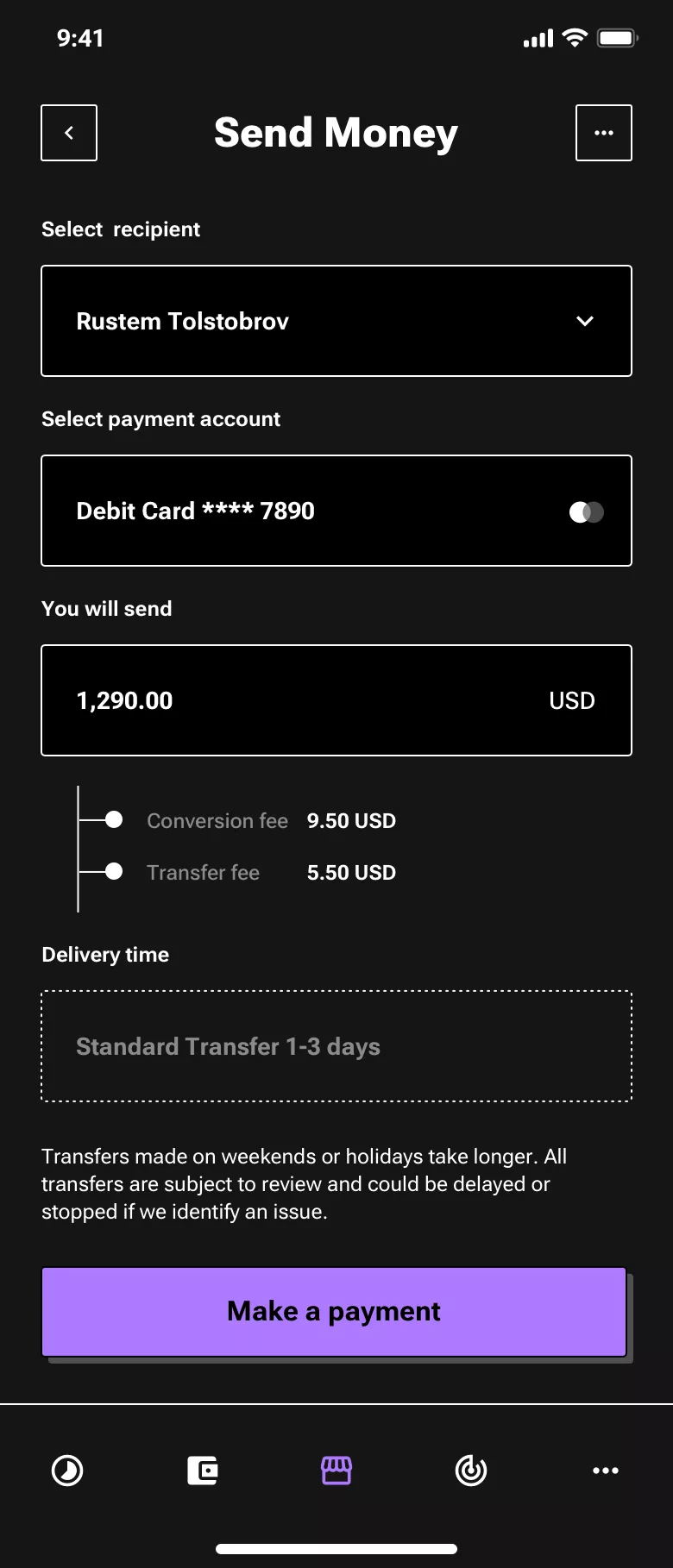Select the Standard Transfer 1-3 days option
673x1568 pixels.
pyautogui.click(x=336, y=1046)
